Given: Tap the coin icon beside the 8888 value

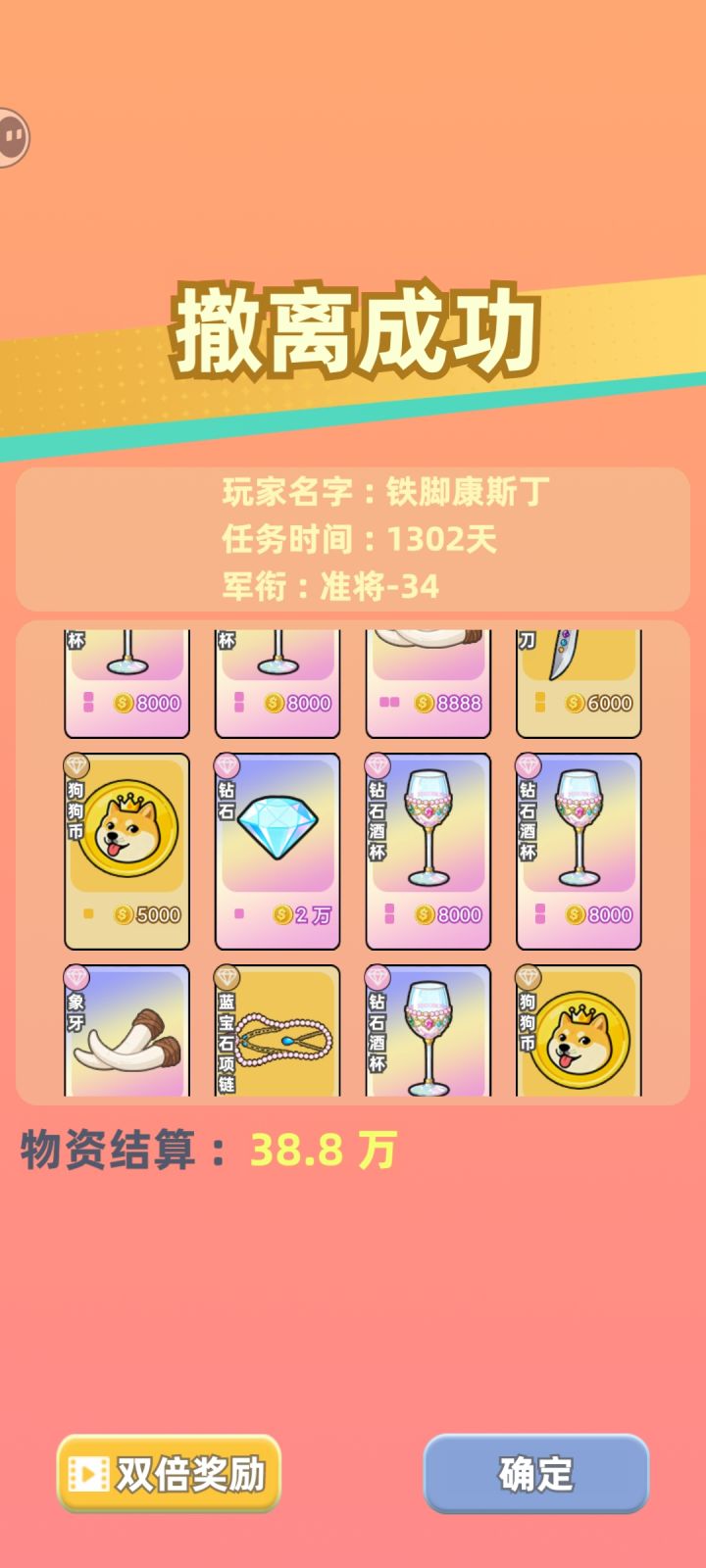Looking at the screenshot, I should pos(424,704).
